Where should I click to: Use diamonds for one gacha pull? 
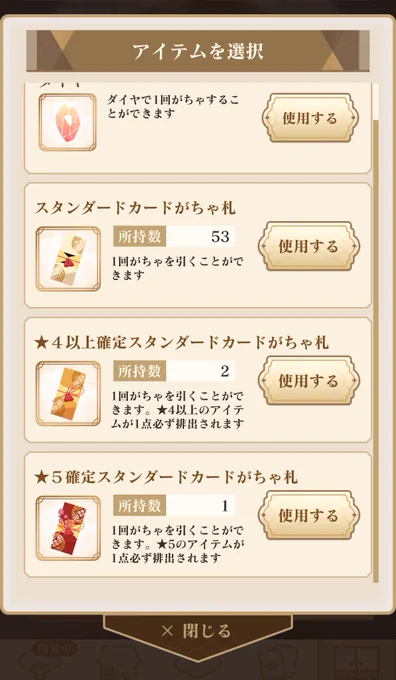[310, 118]
